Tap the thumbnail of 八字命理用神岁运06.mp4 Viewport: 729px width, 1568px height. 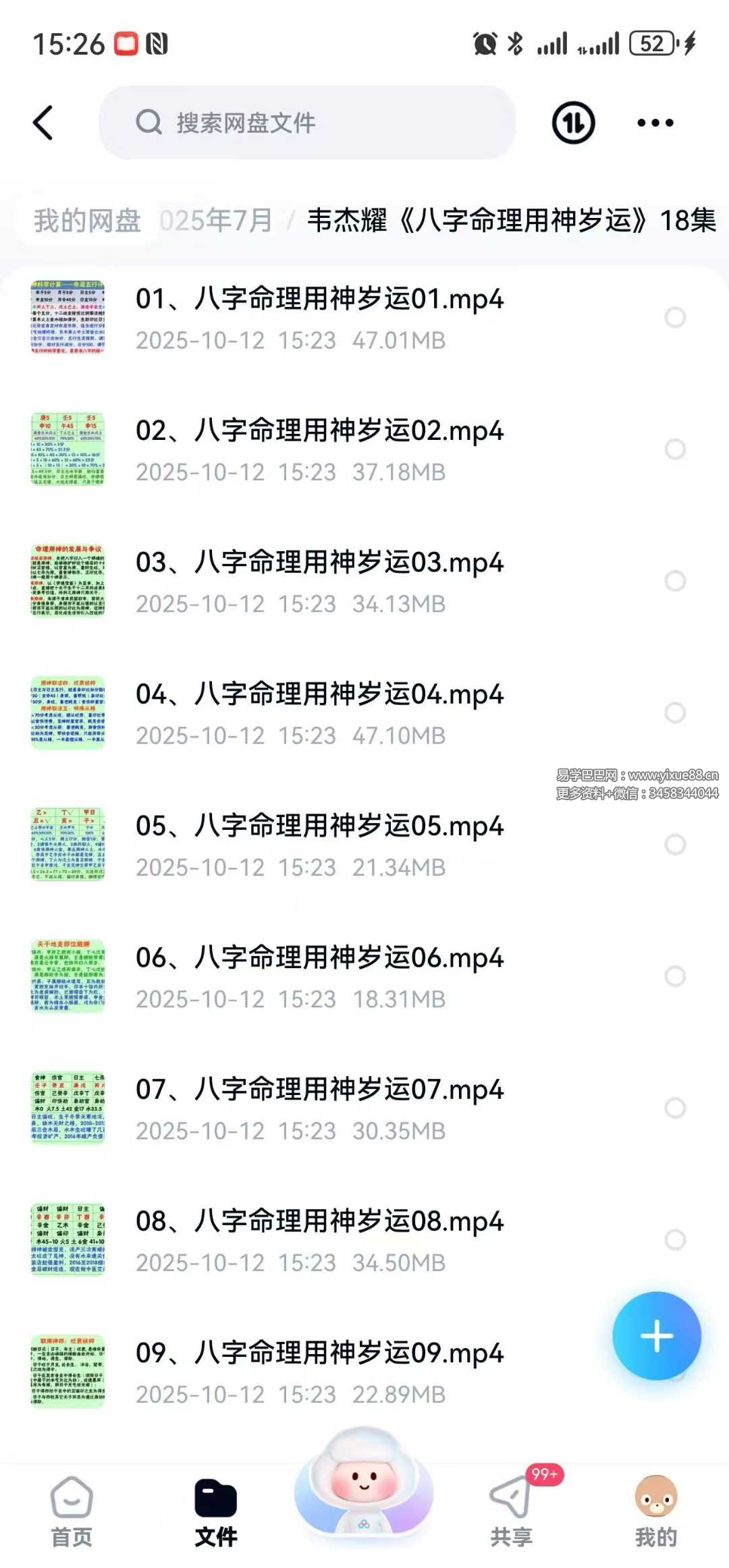(67, 976)
